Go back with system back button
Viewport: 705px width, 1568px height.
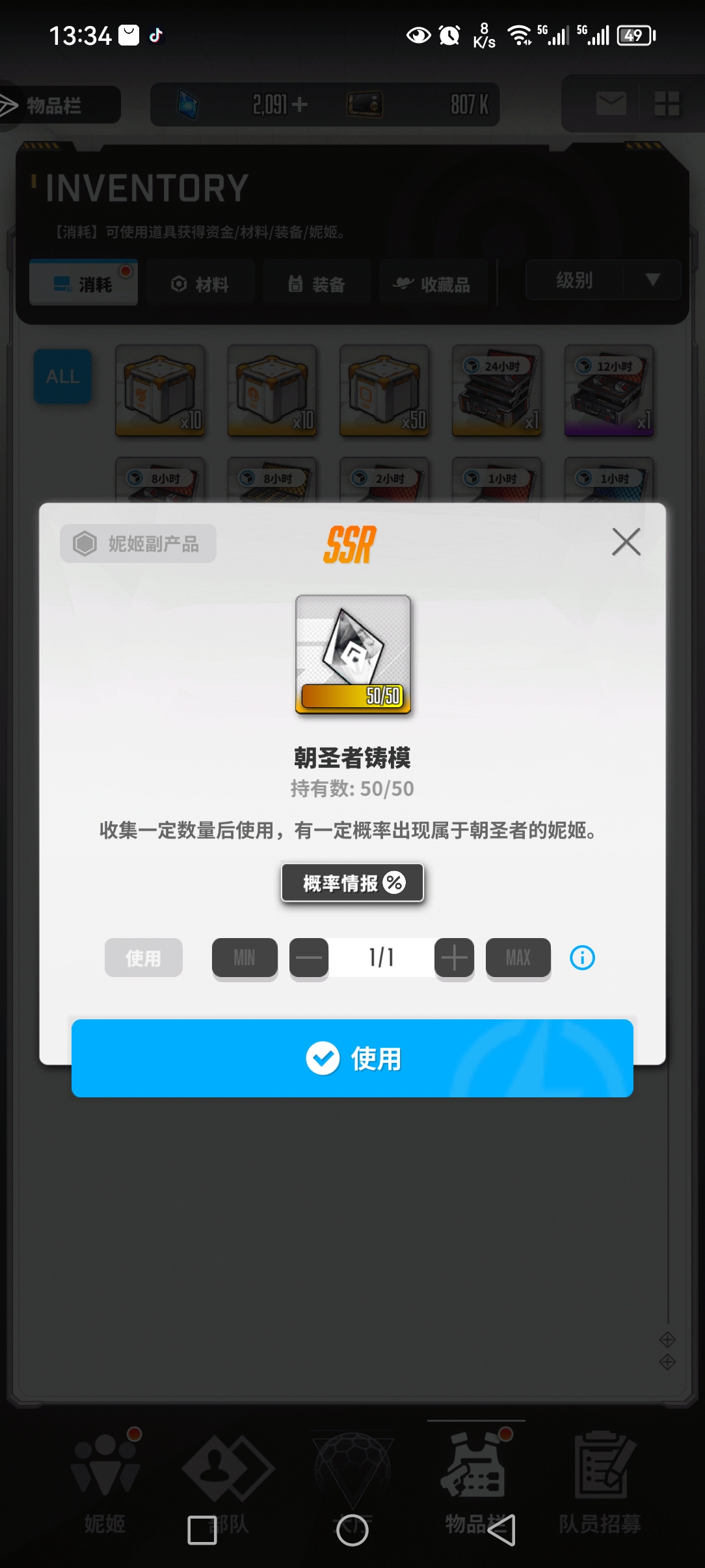[x=501, y=1530]
